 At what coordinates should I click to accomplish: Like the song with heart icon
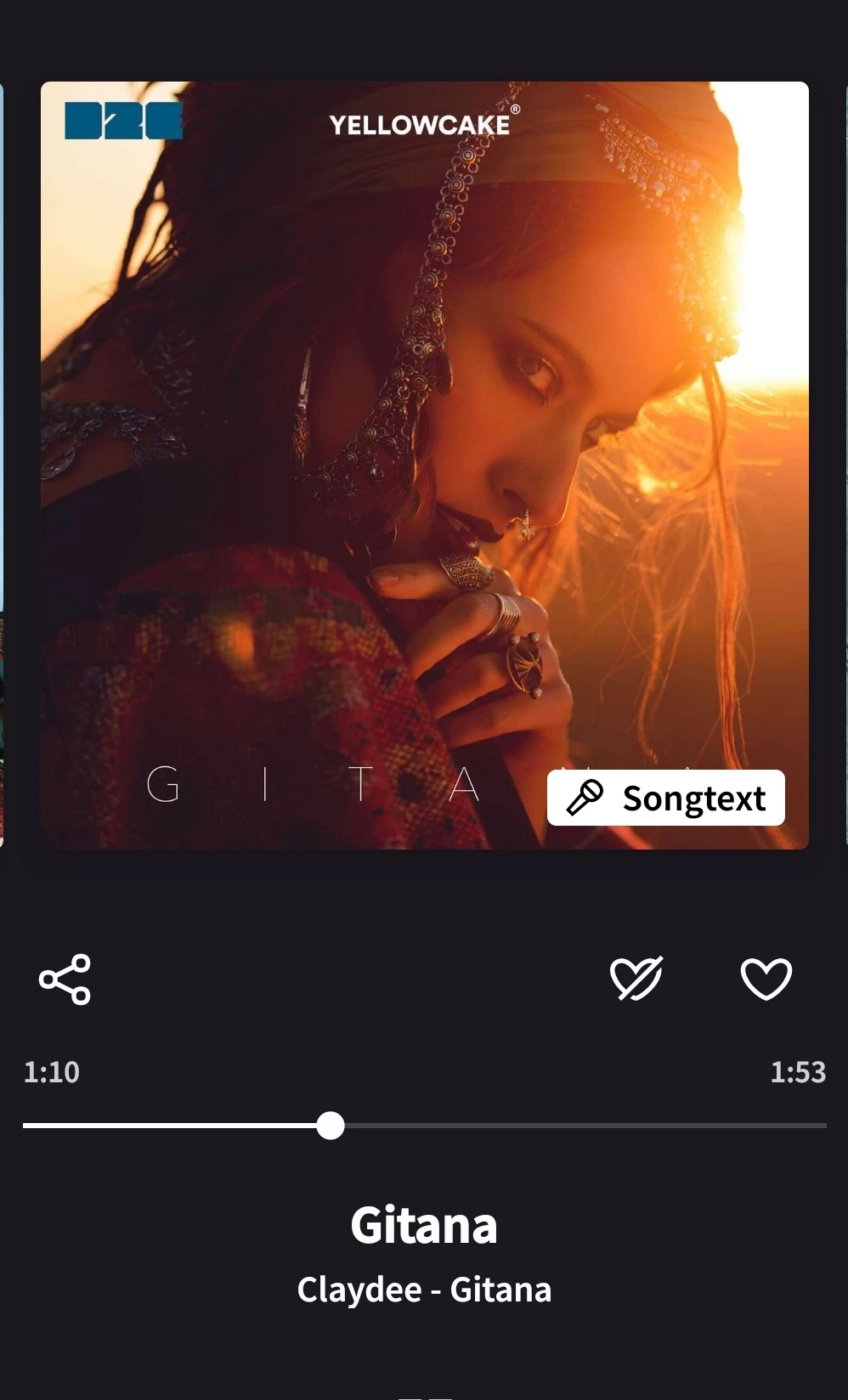click(766, 979)
